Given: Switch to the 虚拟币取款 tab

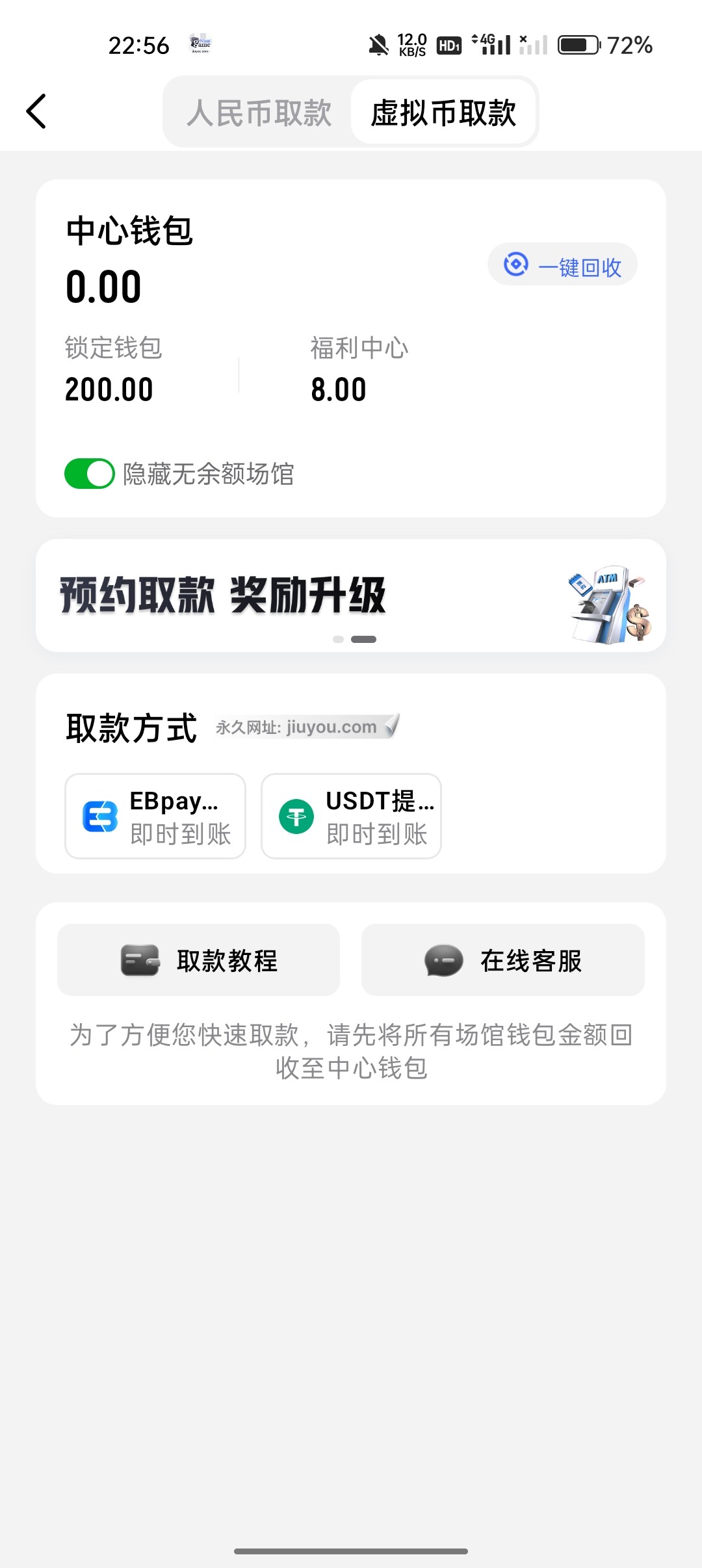Looking at the screenshot, I should [x=444, y=112].
